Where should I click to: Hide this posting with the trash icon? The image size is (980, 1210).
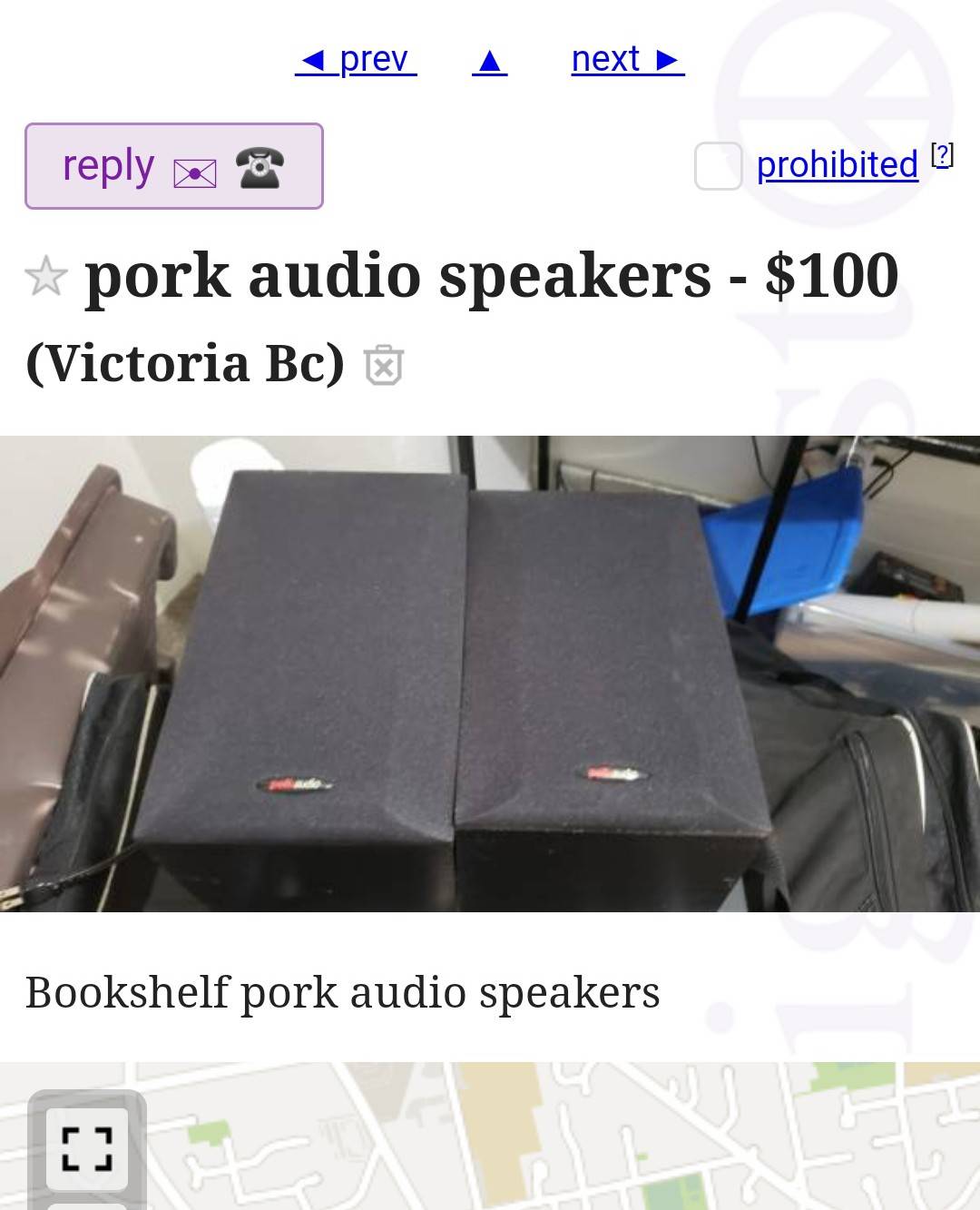[383, 365]
